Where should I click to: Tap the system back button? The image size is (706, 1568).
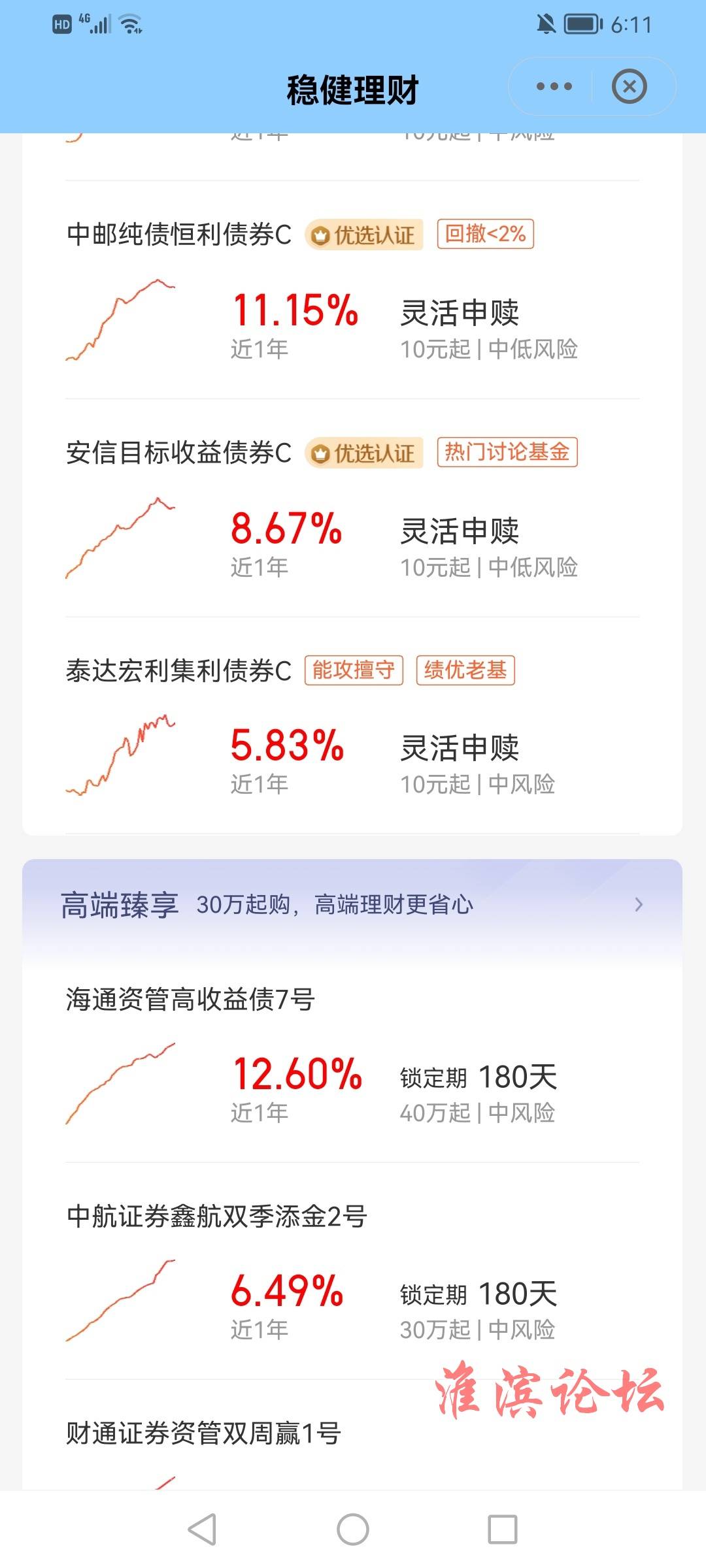202,1529
